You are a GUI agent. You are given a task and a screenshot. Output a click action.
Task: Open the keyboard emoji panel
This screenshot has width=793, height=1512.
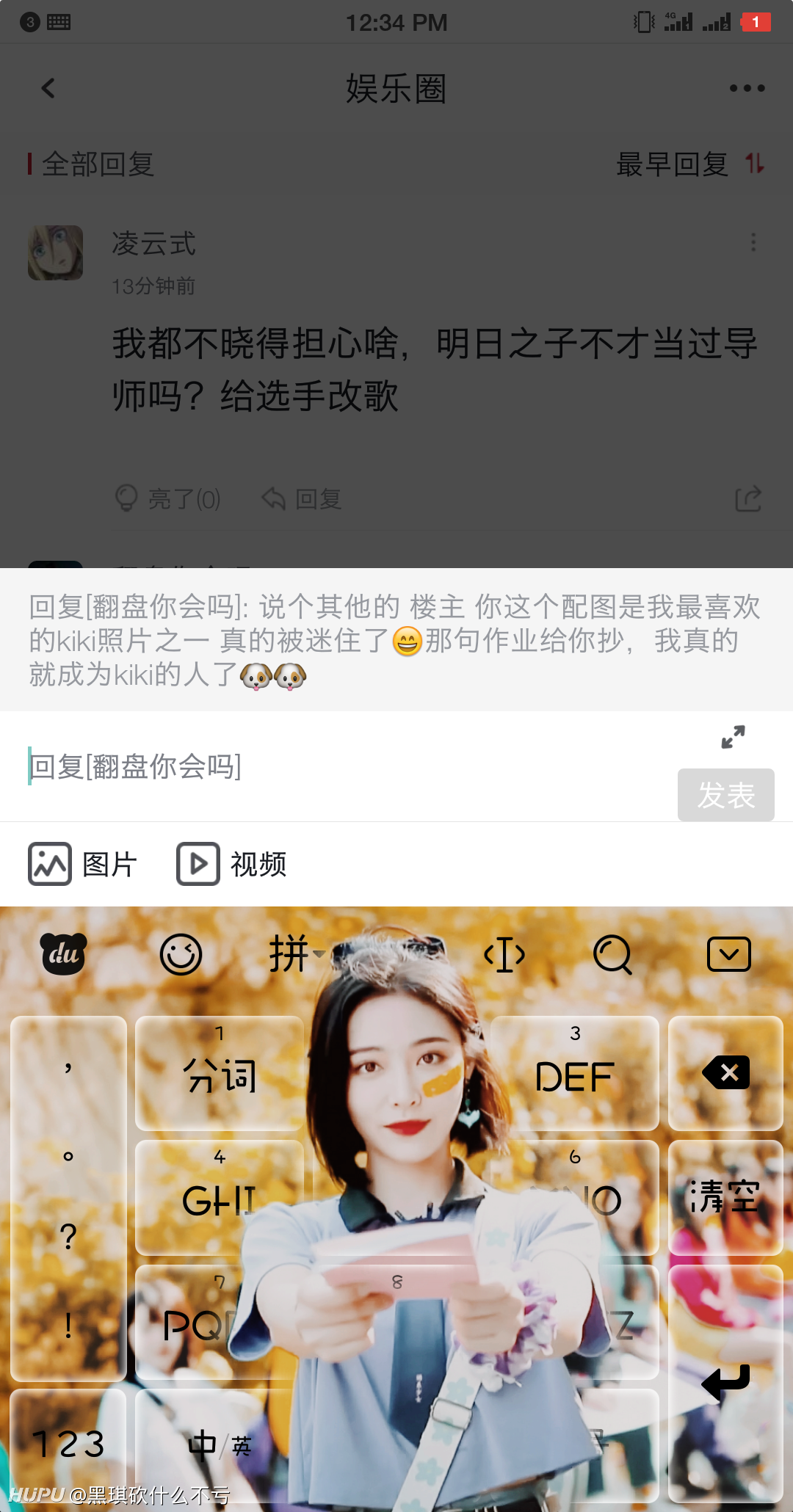[x=181, y=954]
